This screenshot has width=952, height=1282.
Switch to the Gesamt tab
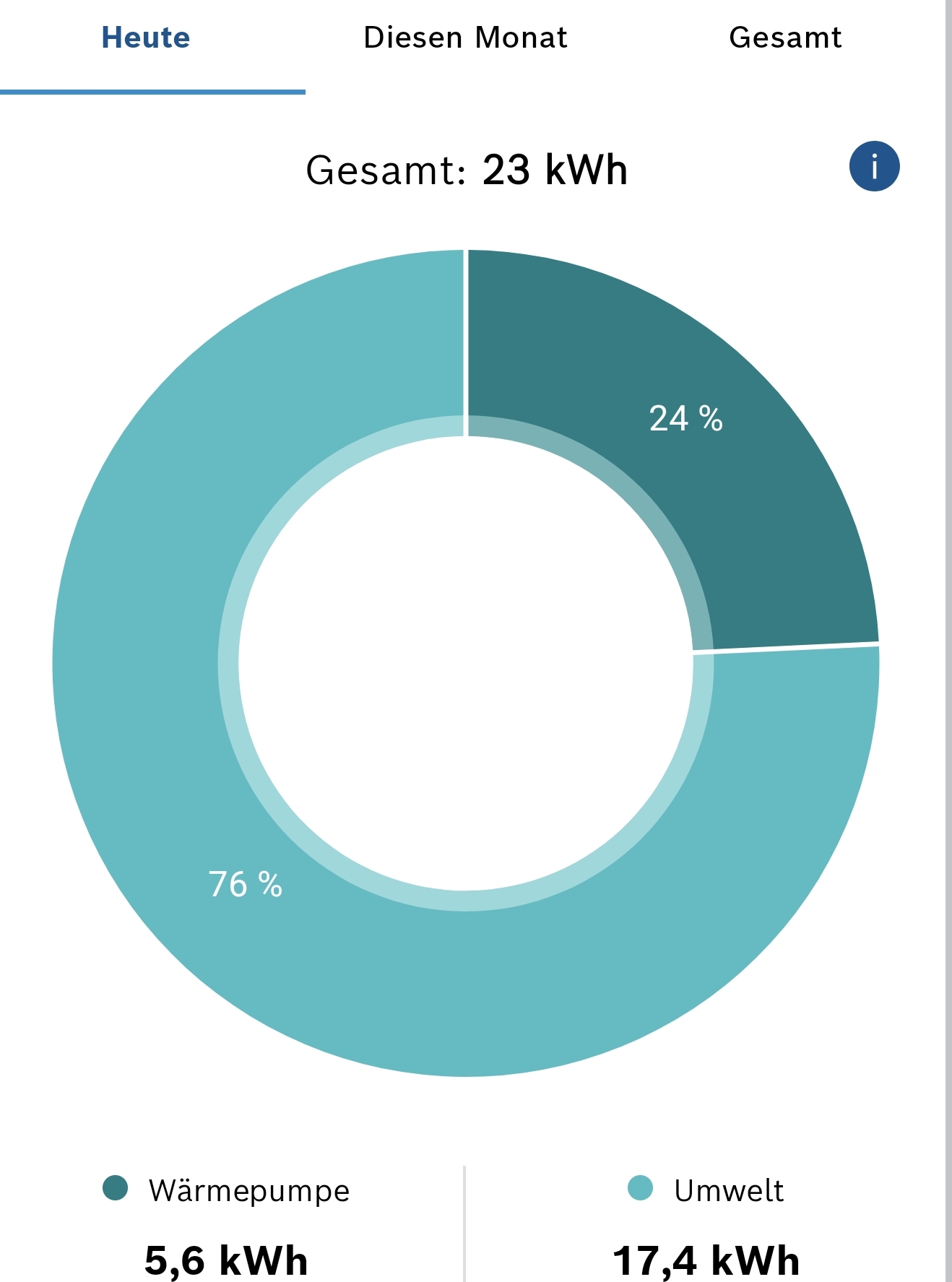[785, 38]
